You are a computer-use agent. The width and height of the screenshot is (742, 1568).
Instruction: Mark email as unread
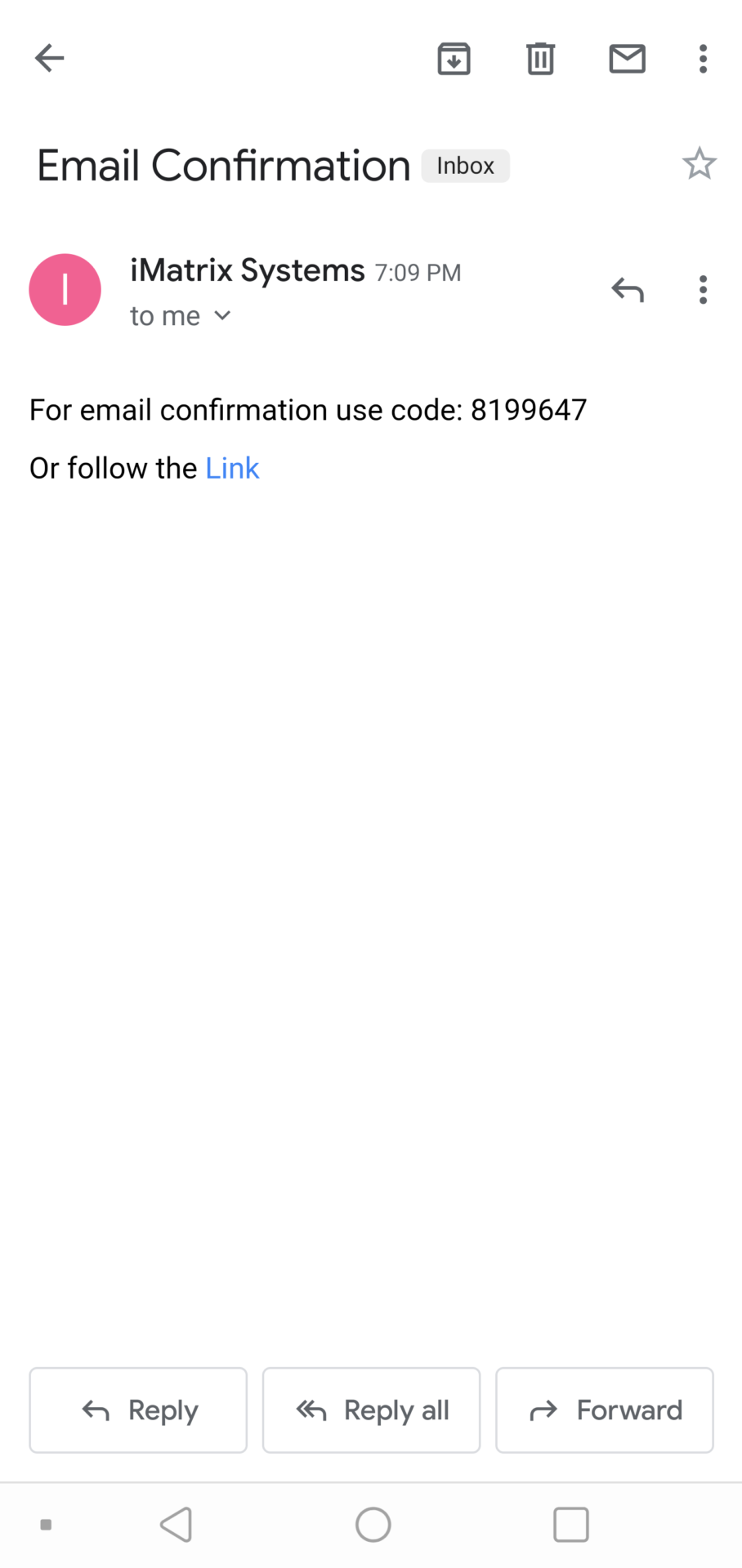627,59
